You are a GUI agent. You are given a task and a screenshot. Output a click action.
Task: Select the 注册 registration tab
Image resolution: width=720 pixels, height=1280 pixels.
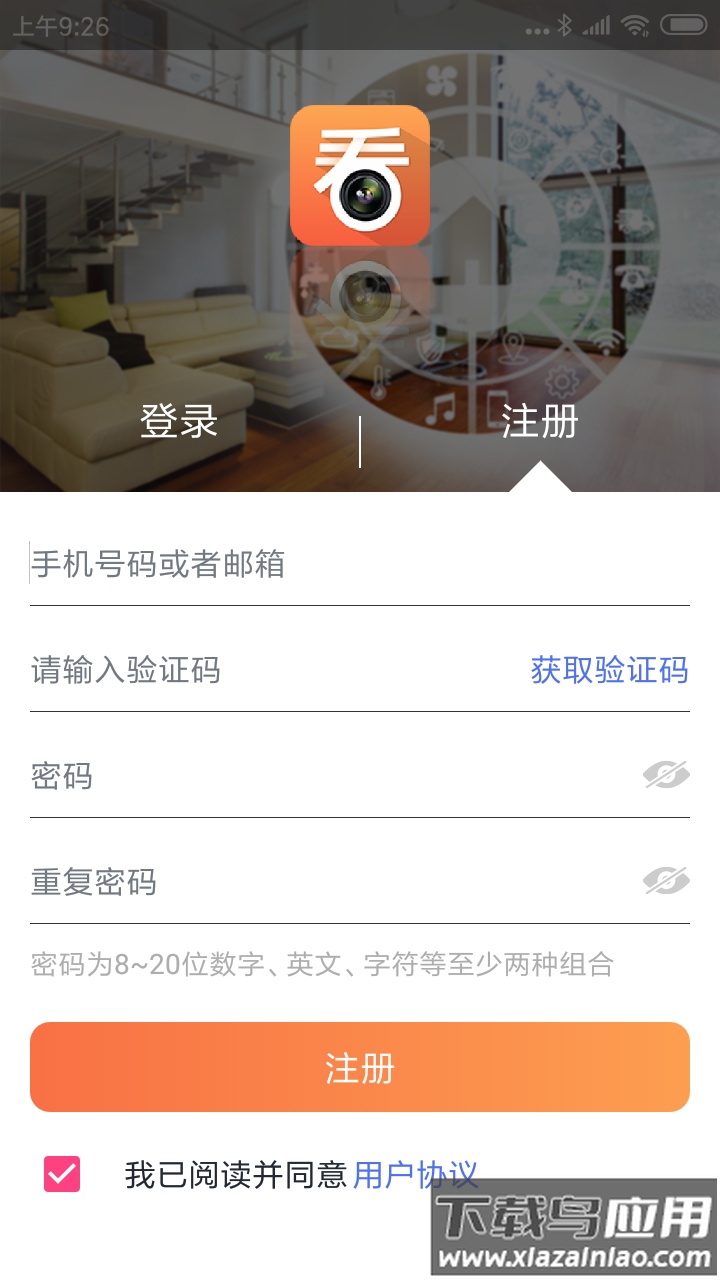coord(541,423)
